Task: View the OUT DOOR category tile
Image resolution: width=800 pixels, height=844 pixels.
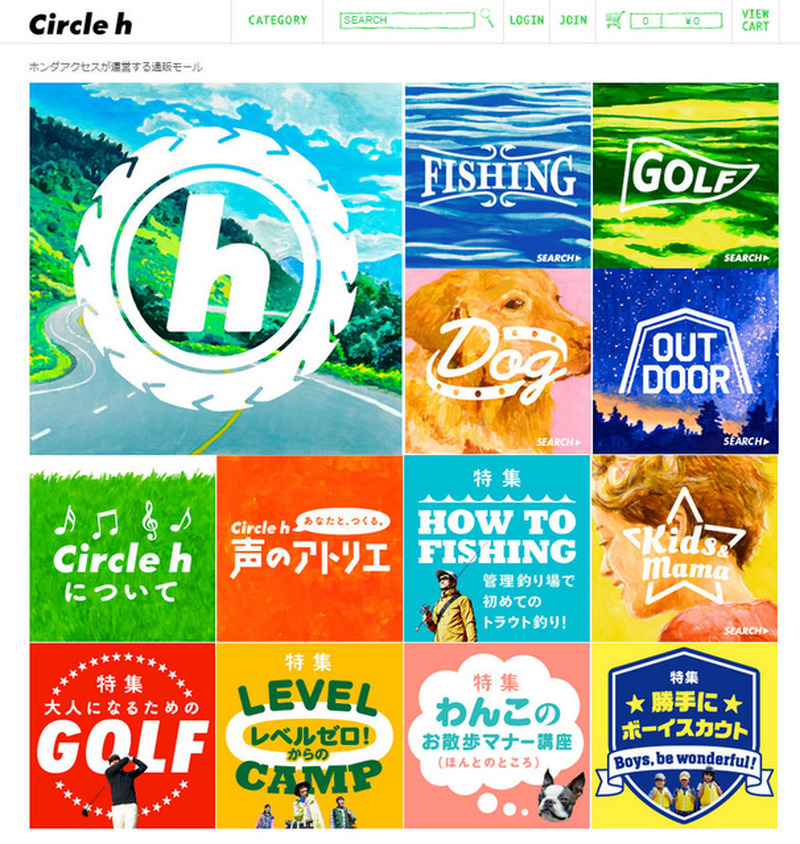Action: pos(685,362)
